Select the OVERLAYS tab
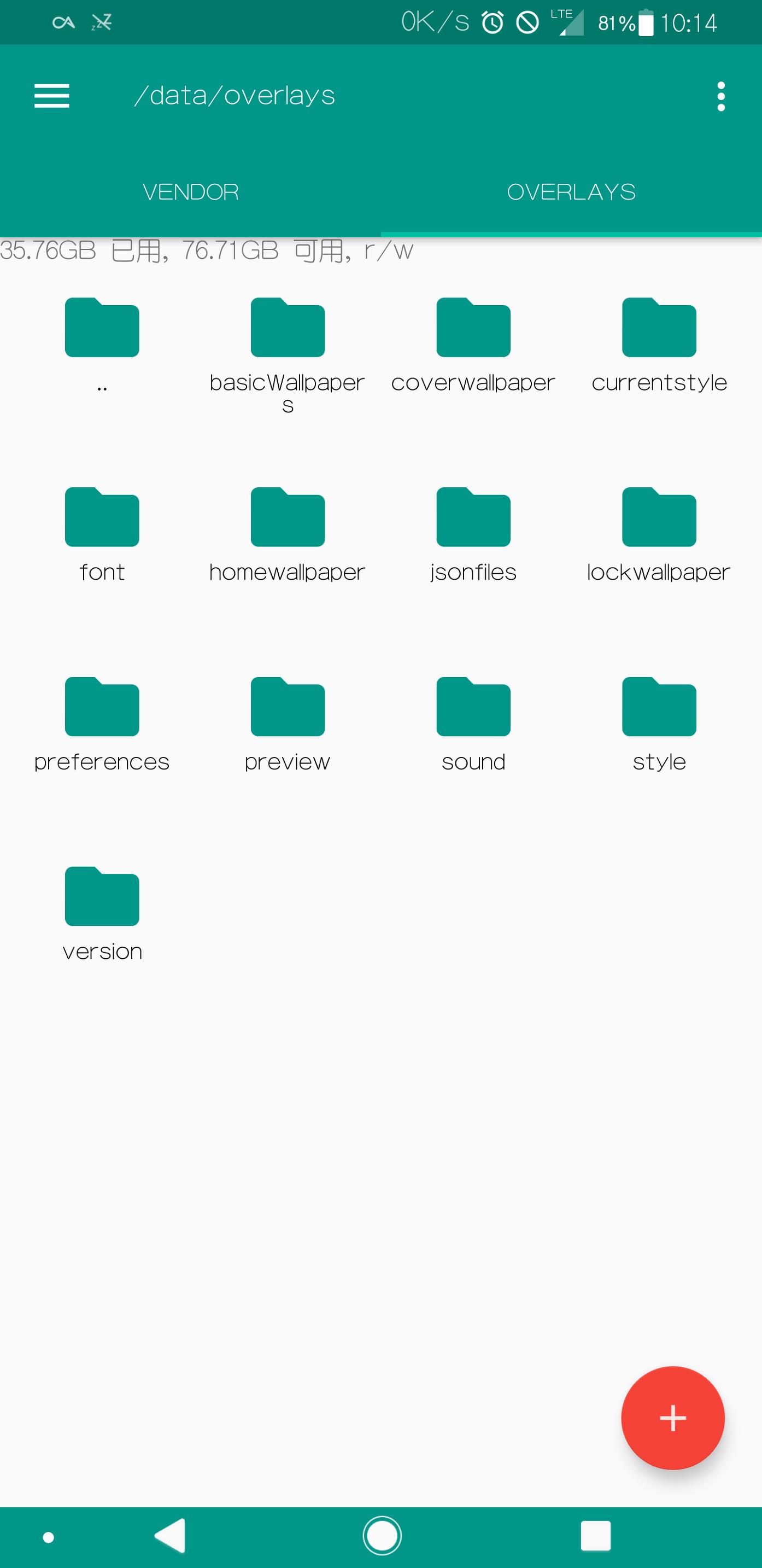 tap(571, 192)
